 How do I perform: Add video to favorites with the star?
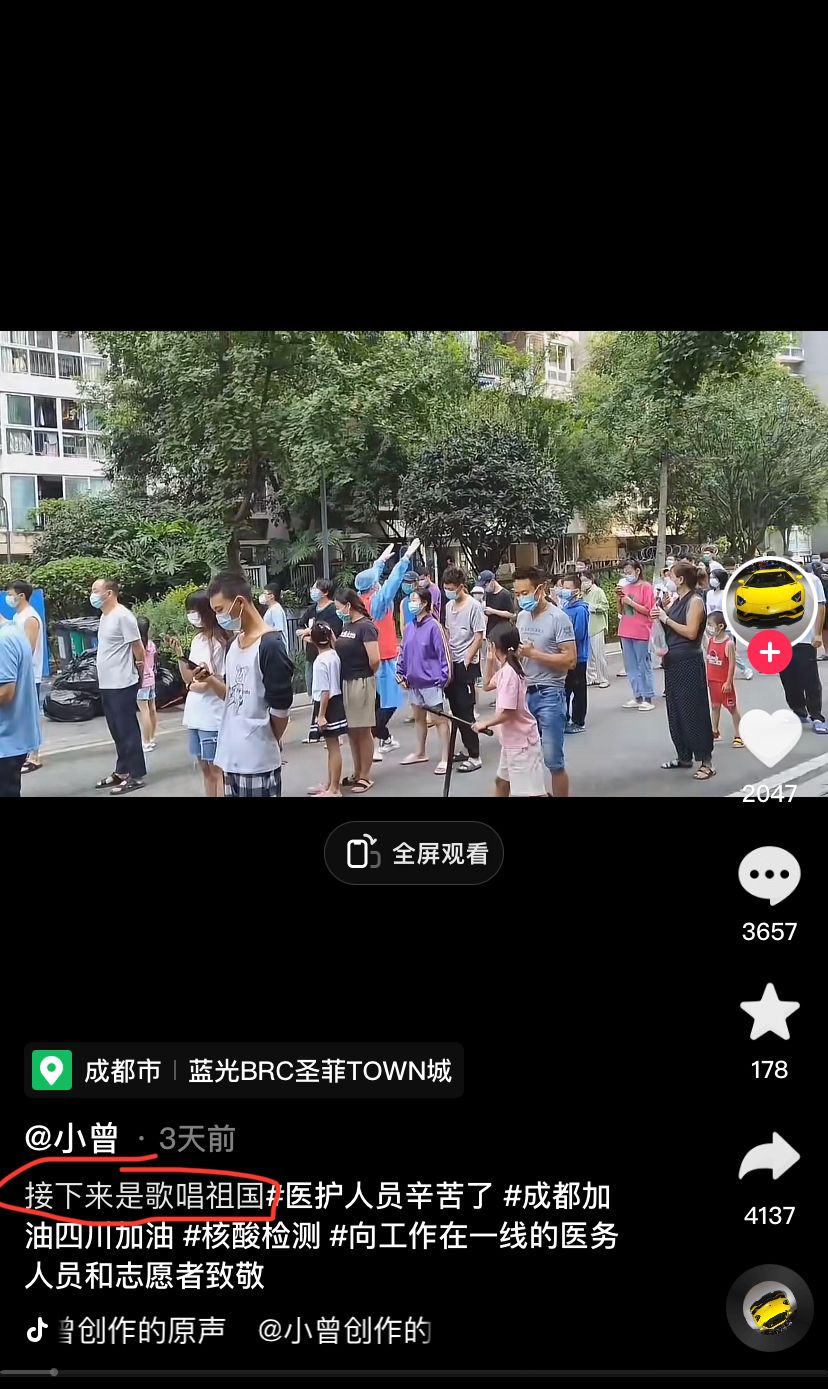[x=769, y=1013]
